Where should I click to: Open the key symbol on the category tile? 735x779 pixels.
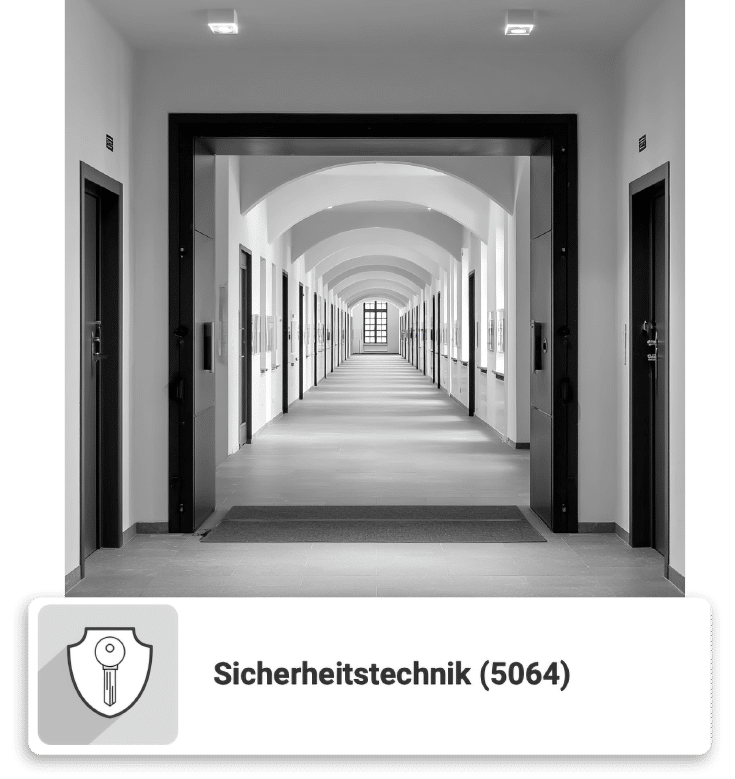[110, 670]
